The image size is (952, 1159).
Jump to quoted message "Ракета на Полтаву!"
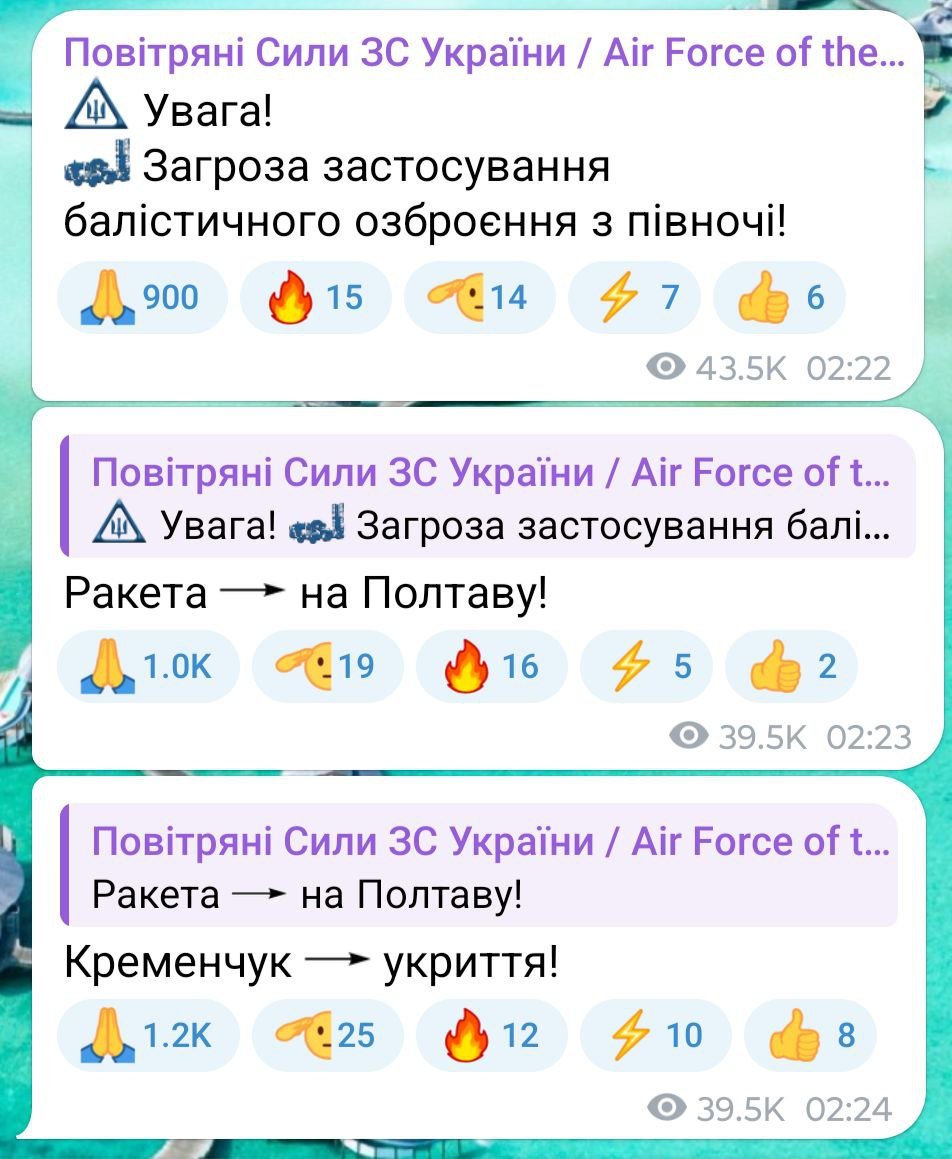tap(488, 866)
